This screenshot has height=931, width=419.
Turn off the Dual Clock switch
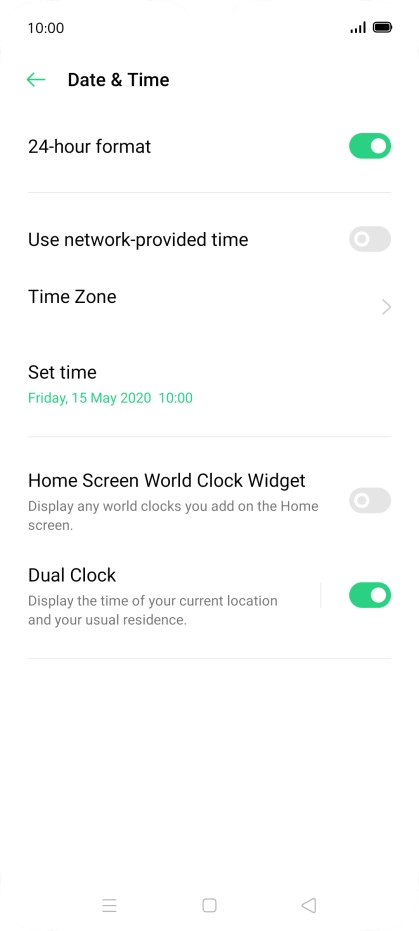370,595
